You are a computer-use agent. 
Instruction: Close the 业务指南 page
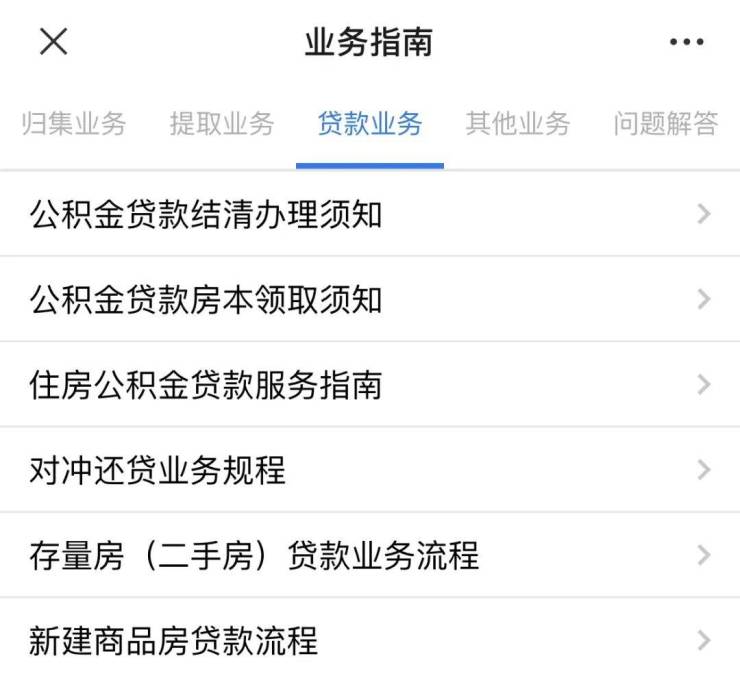point(53,42)
